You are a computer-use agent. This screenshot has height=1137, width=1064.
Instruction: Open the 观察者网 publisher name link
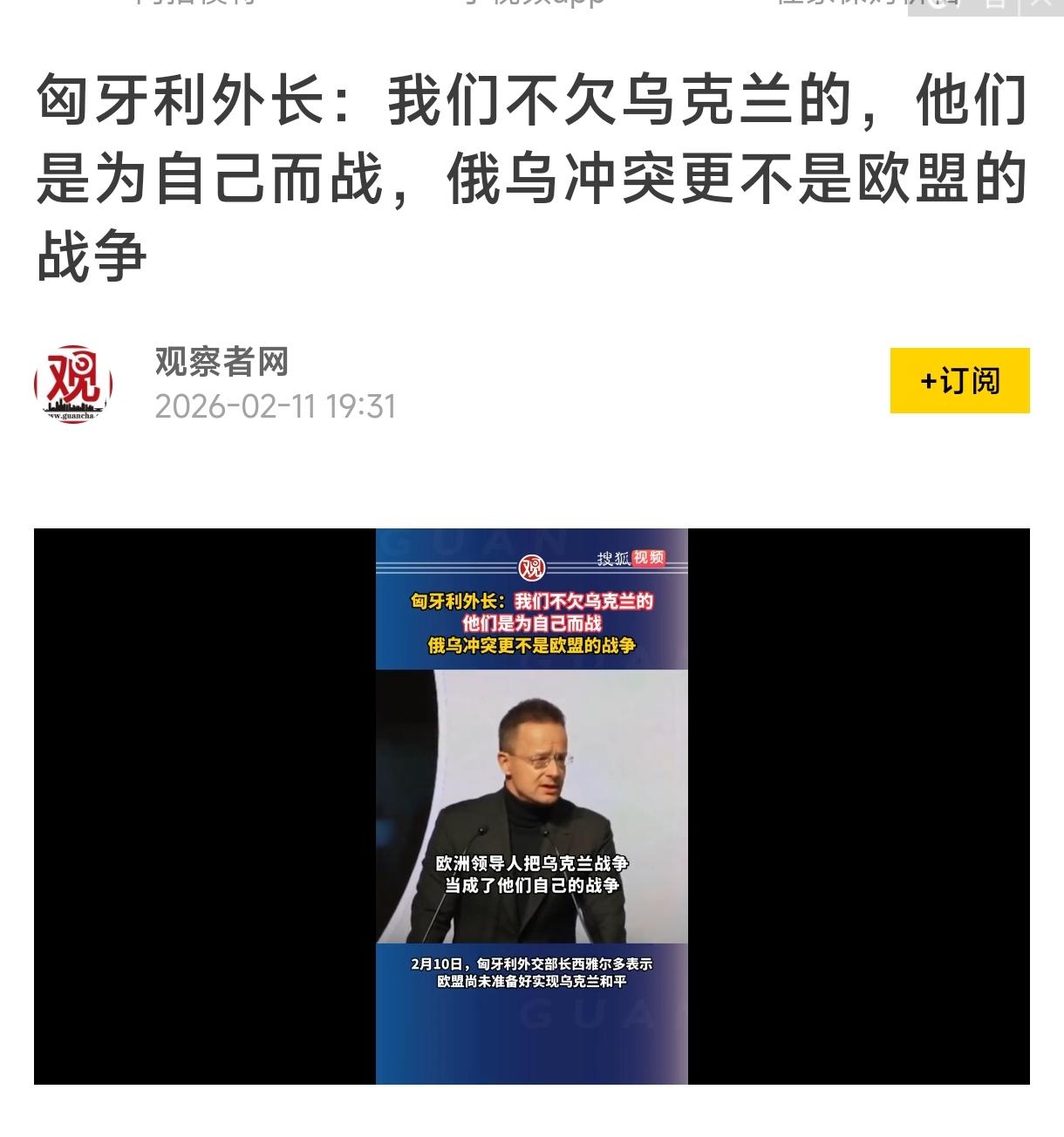pos(222,361)
